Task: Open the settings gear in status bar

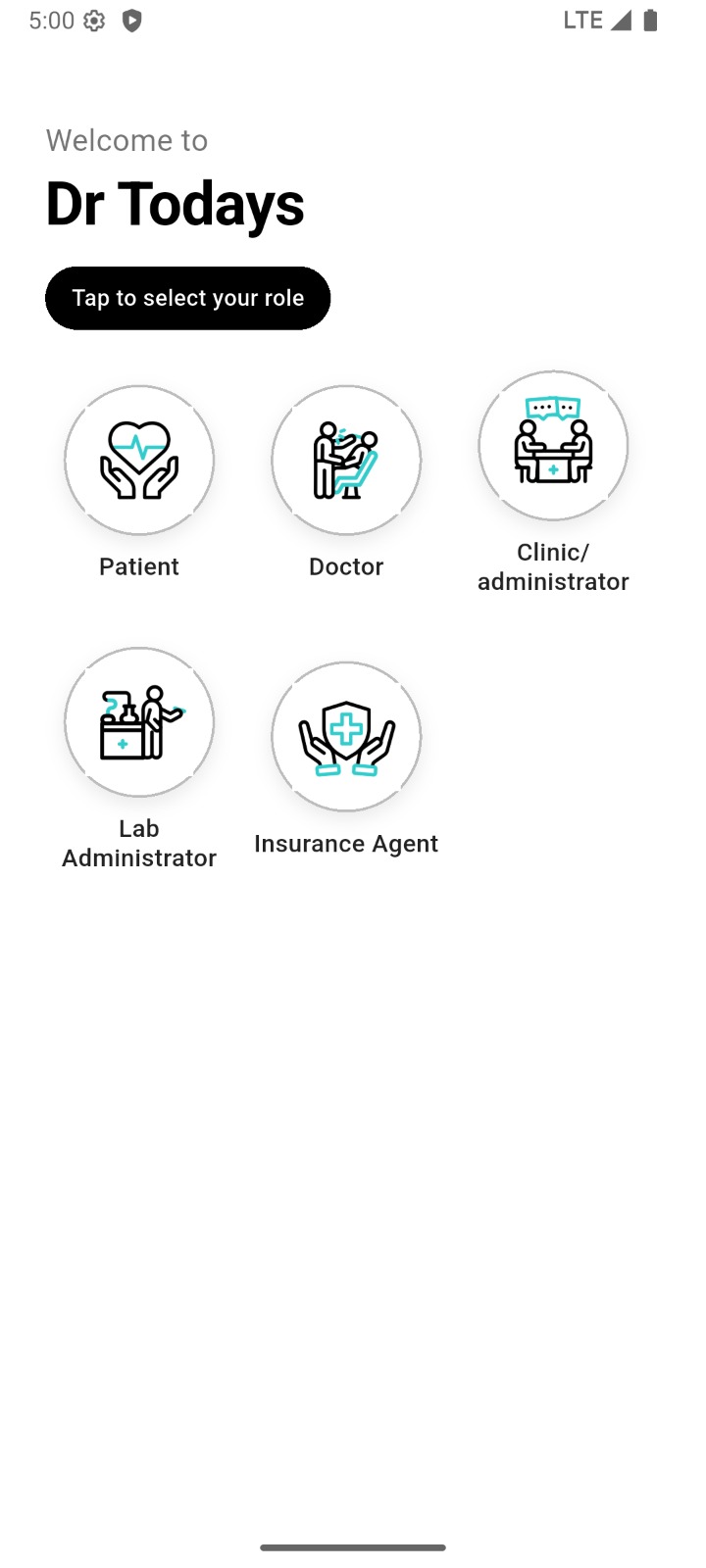Action: [93, 20]
